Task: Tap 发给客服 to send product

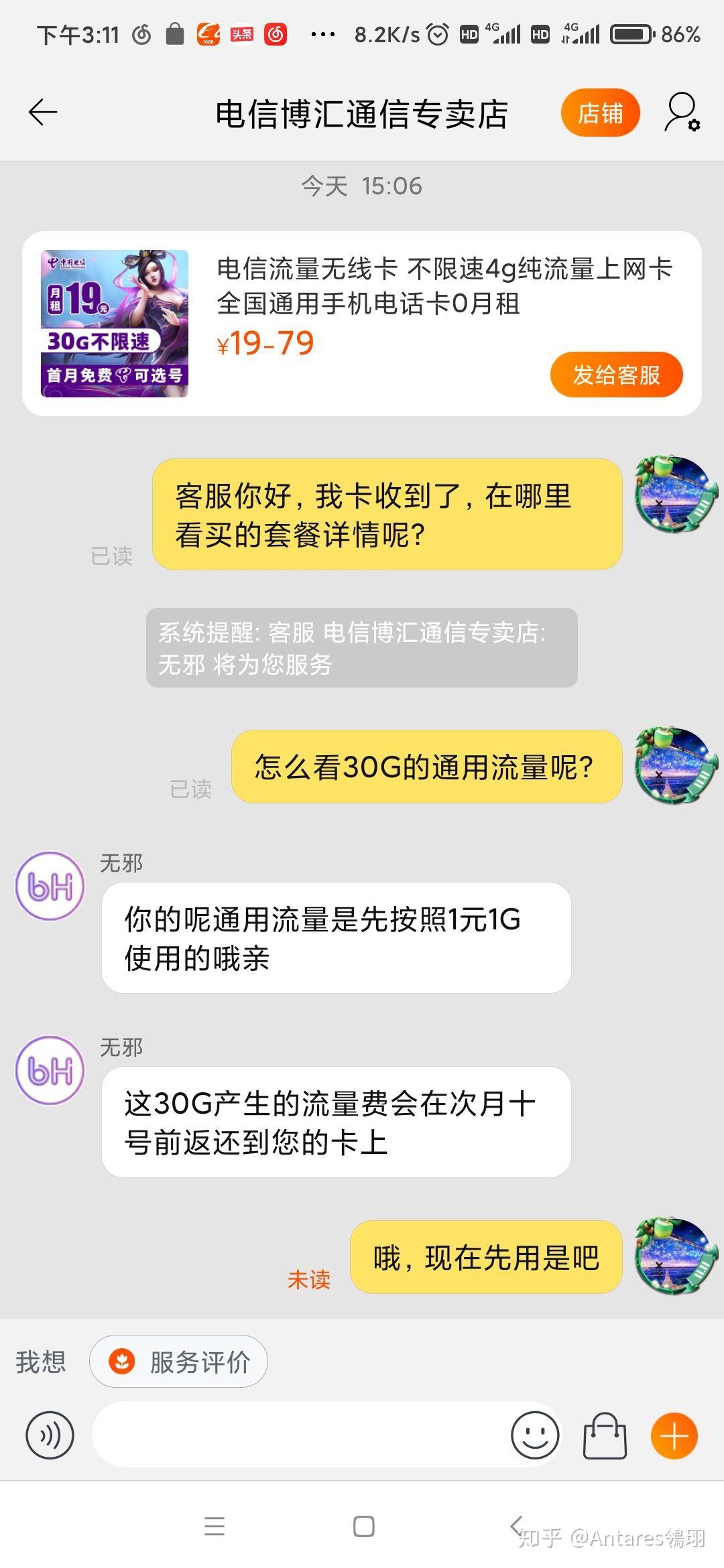Action: click(616, 375)
